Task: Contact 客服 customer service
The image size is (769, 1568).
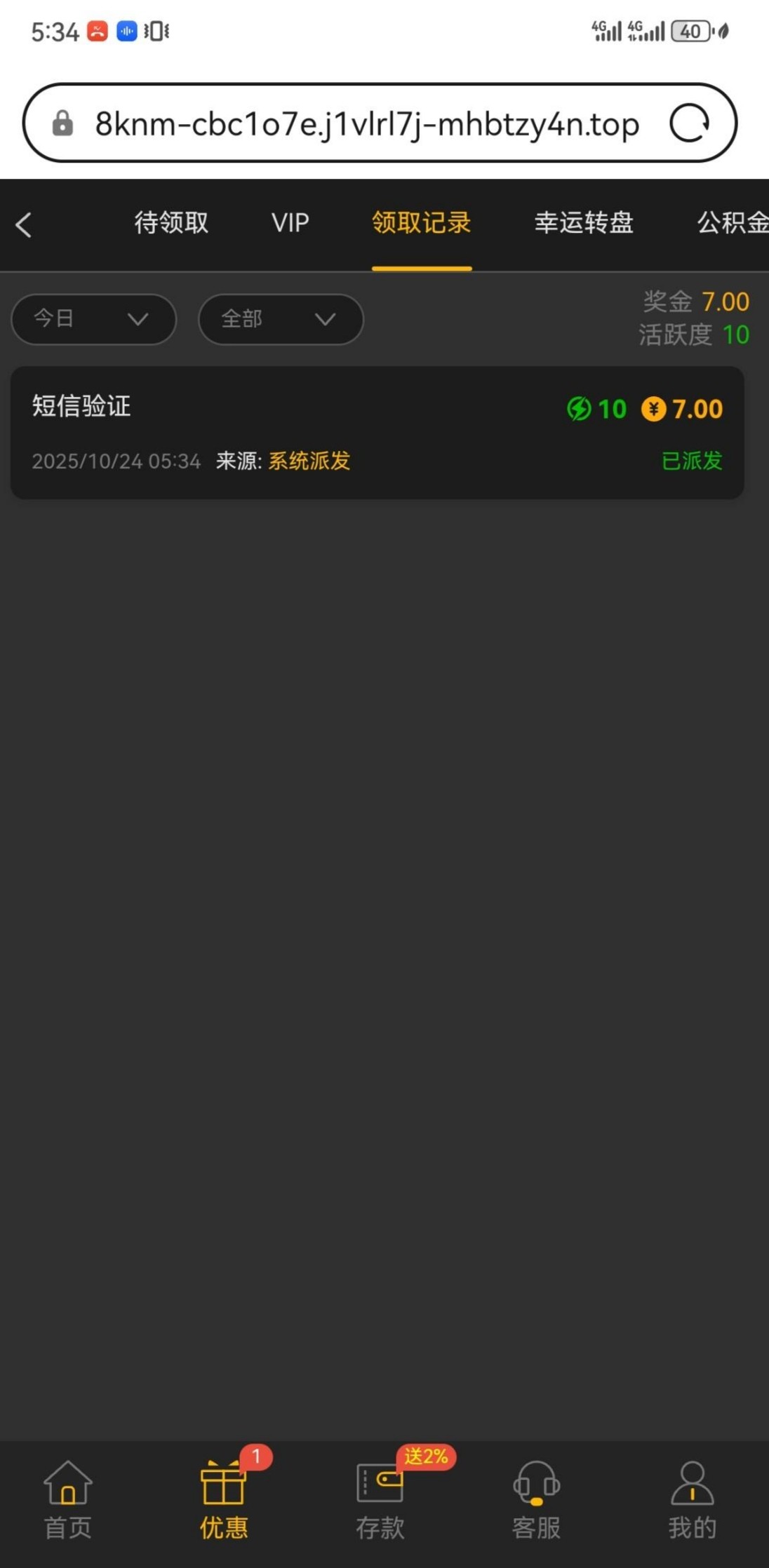Action: pos(536,1501)
